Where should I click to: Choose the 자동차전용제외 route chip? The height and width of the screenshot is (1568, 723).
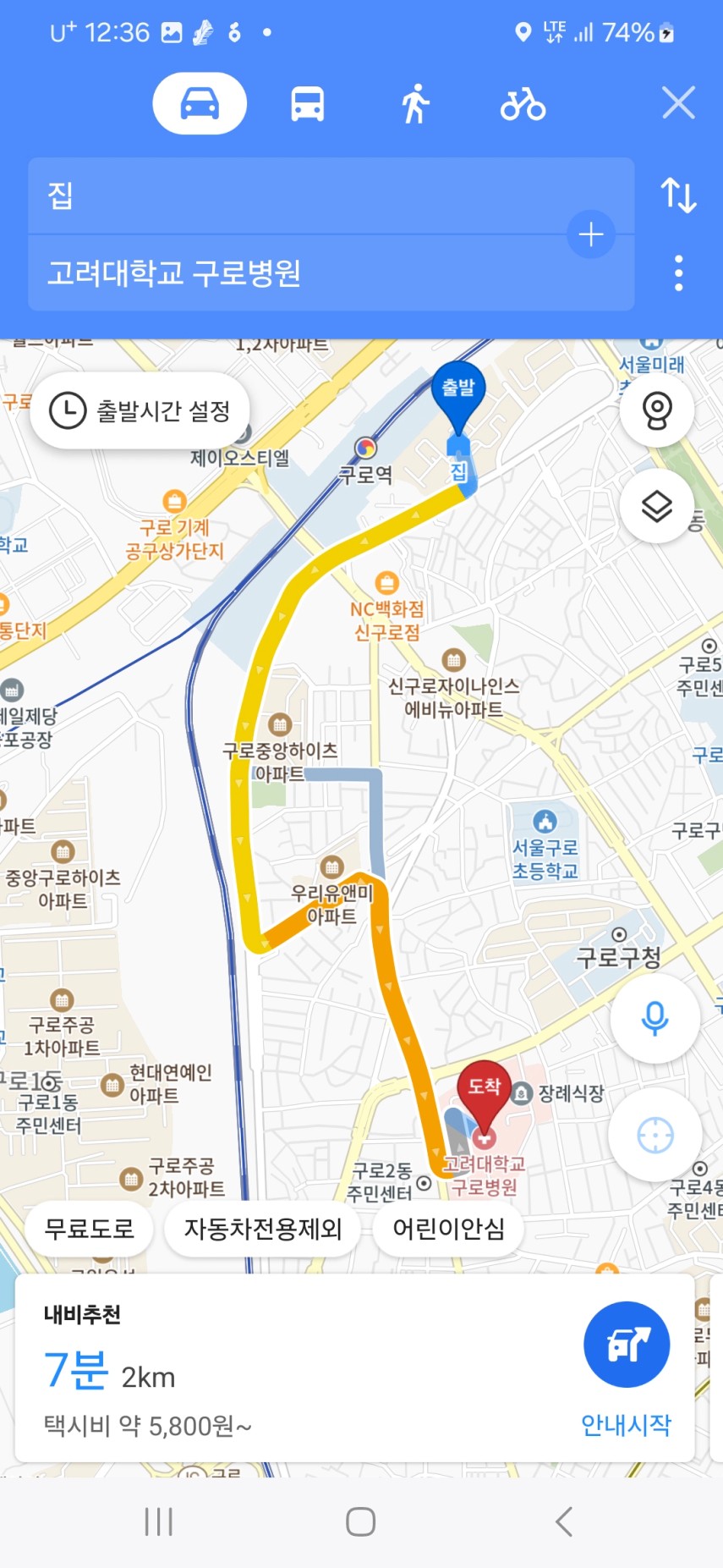pos(263,1229)
